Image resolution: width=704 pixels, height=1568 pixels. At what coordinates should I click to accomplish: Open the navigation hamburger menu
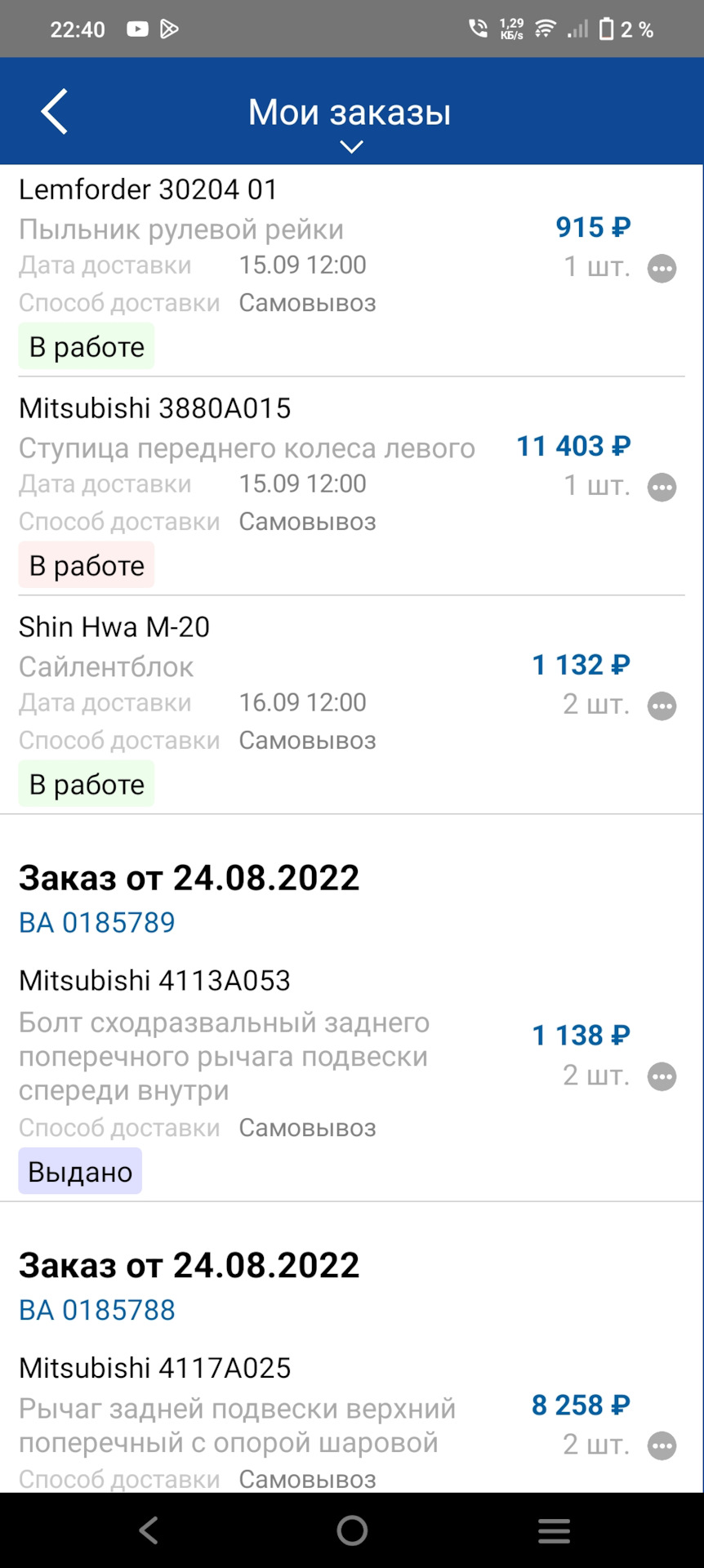coord(554,1531)
